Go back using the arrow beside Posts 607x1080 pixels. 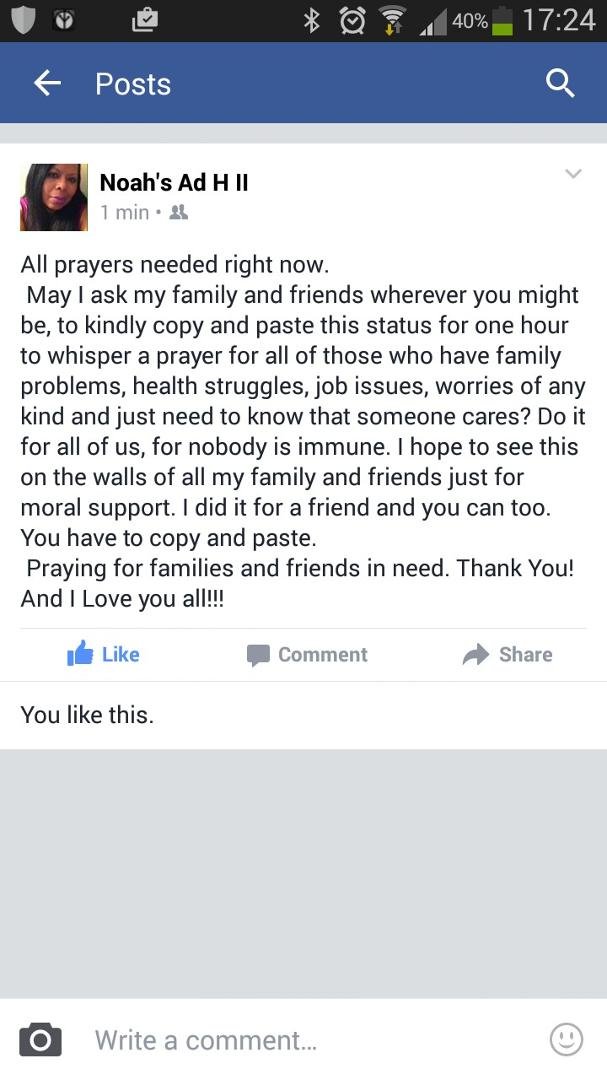48,83
